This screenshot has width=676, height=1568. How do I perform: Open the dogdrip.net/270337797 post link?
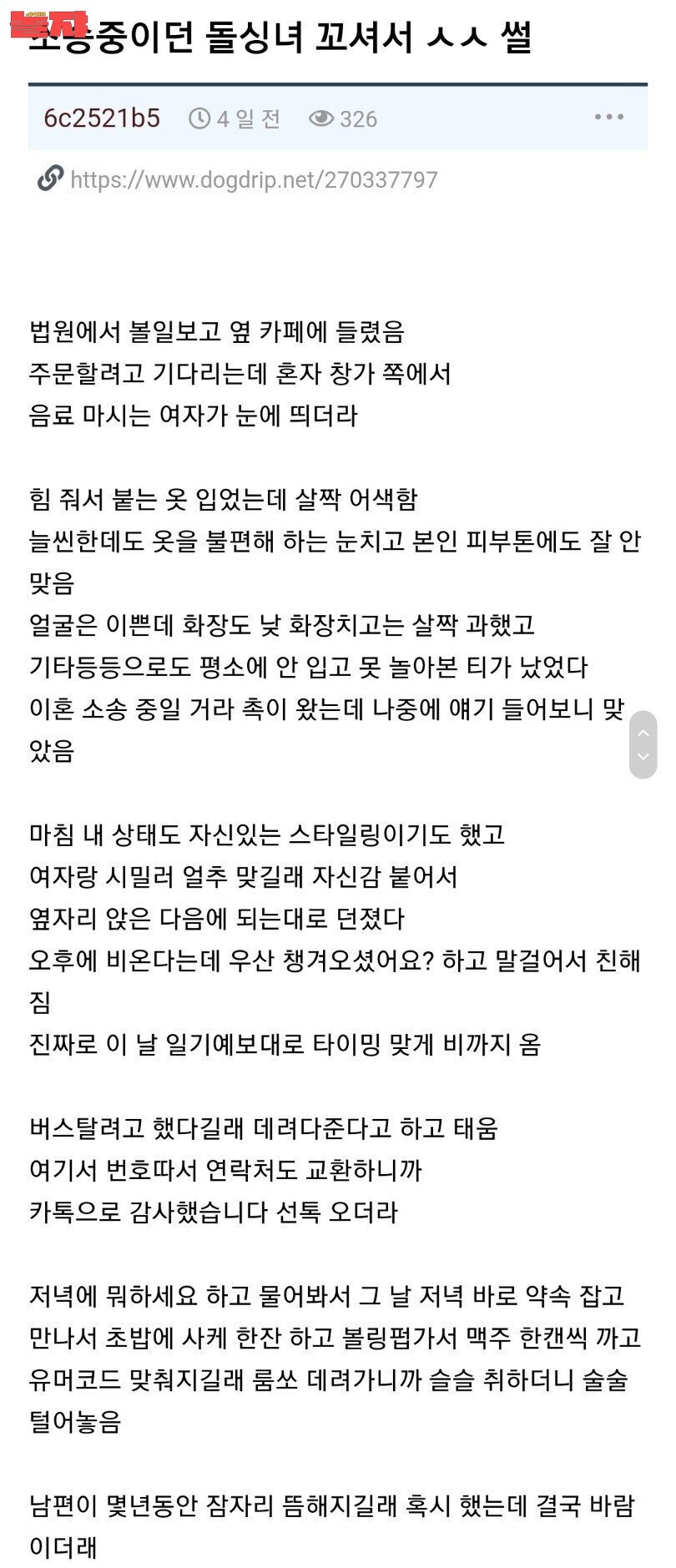pos(253,179)
